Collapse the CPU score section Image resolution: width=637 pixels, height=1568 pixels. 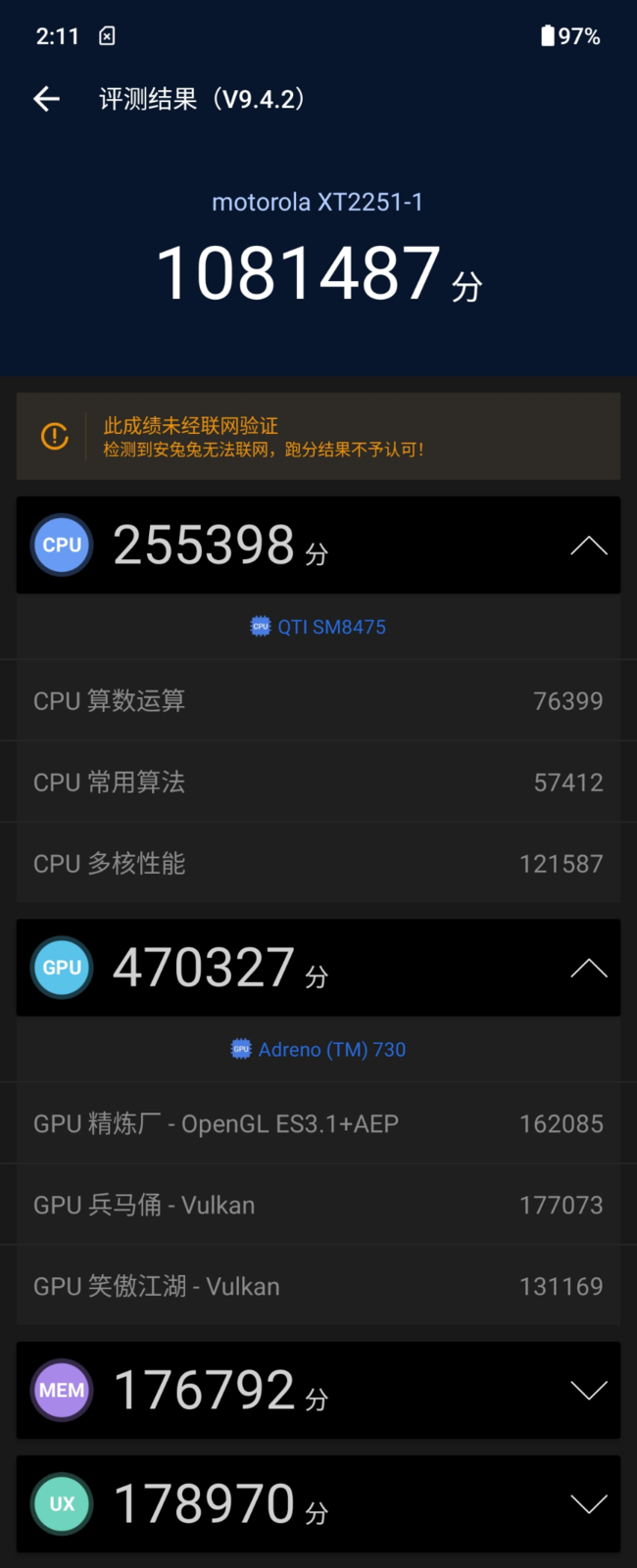click(588, 546)
